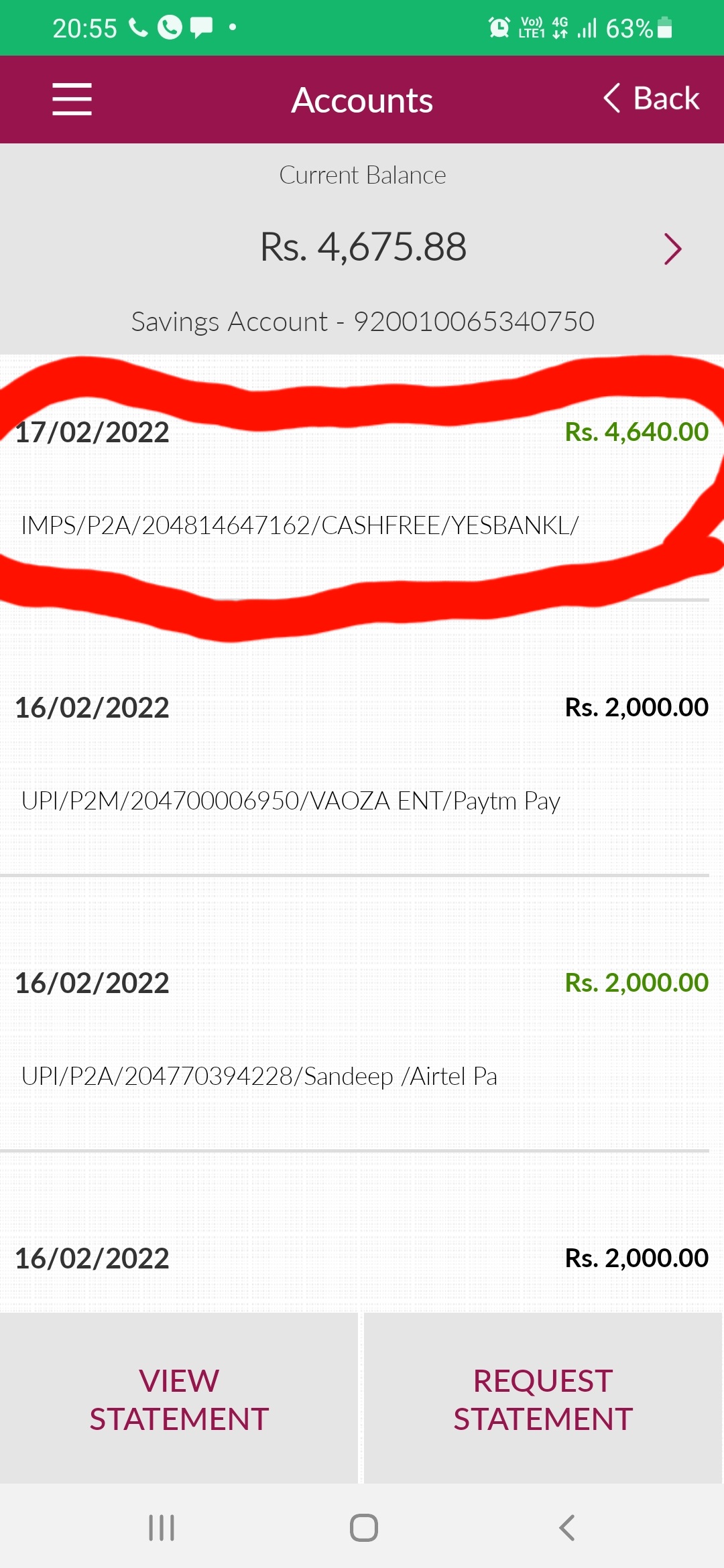This screenshot has width=724, height=1568.
Task: Go to the system home screen
Action: 363,1528
